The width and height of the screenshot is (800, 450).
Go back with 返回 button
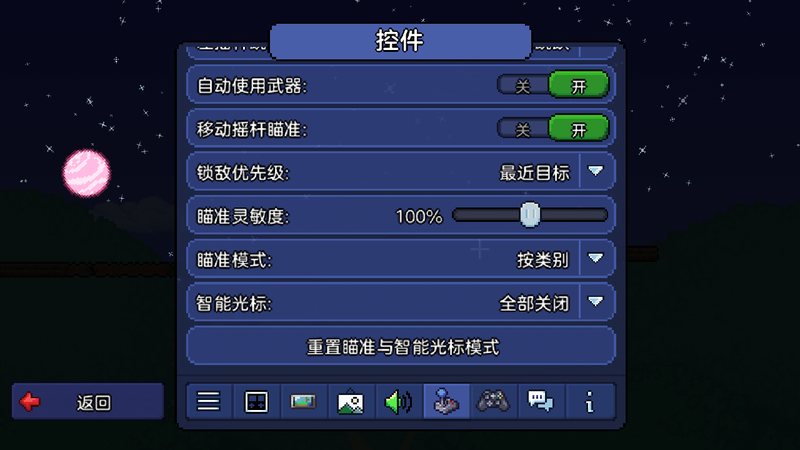coord(88,402)
